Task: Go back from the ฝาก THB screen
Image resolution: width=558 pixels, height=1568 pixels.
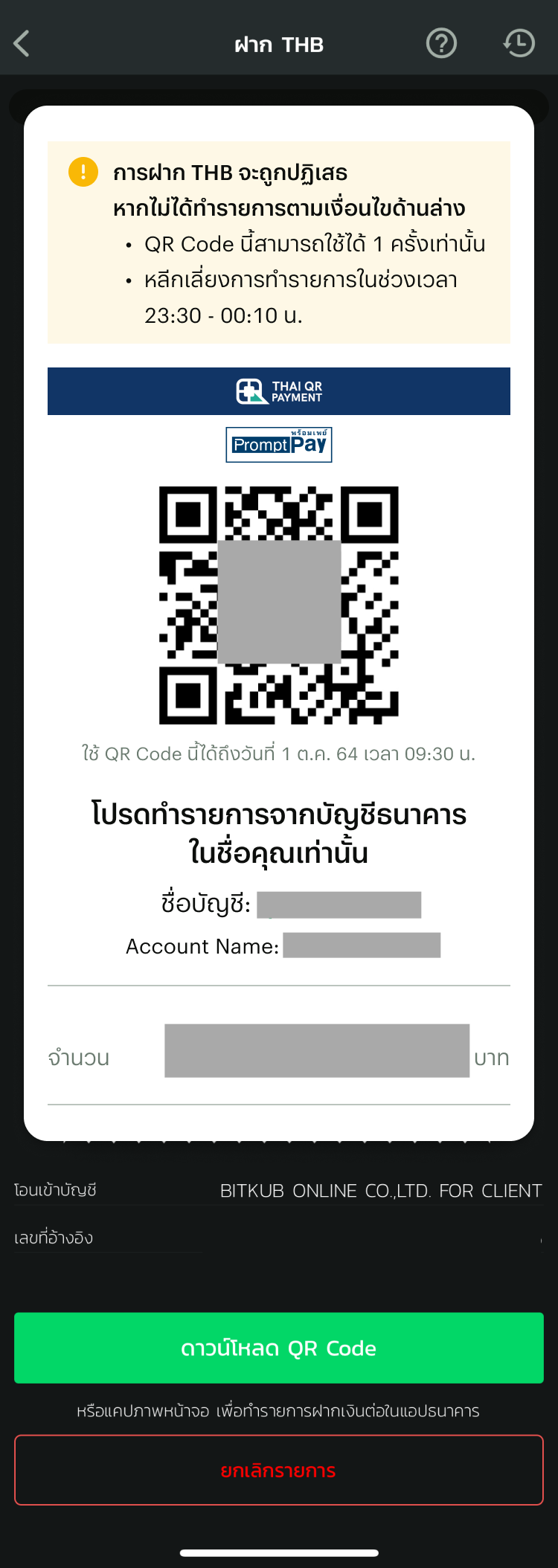Action: (22, 44)
